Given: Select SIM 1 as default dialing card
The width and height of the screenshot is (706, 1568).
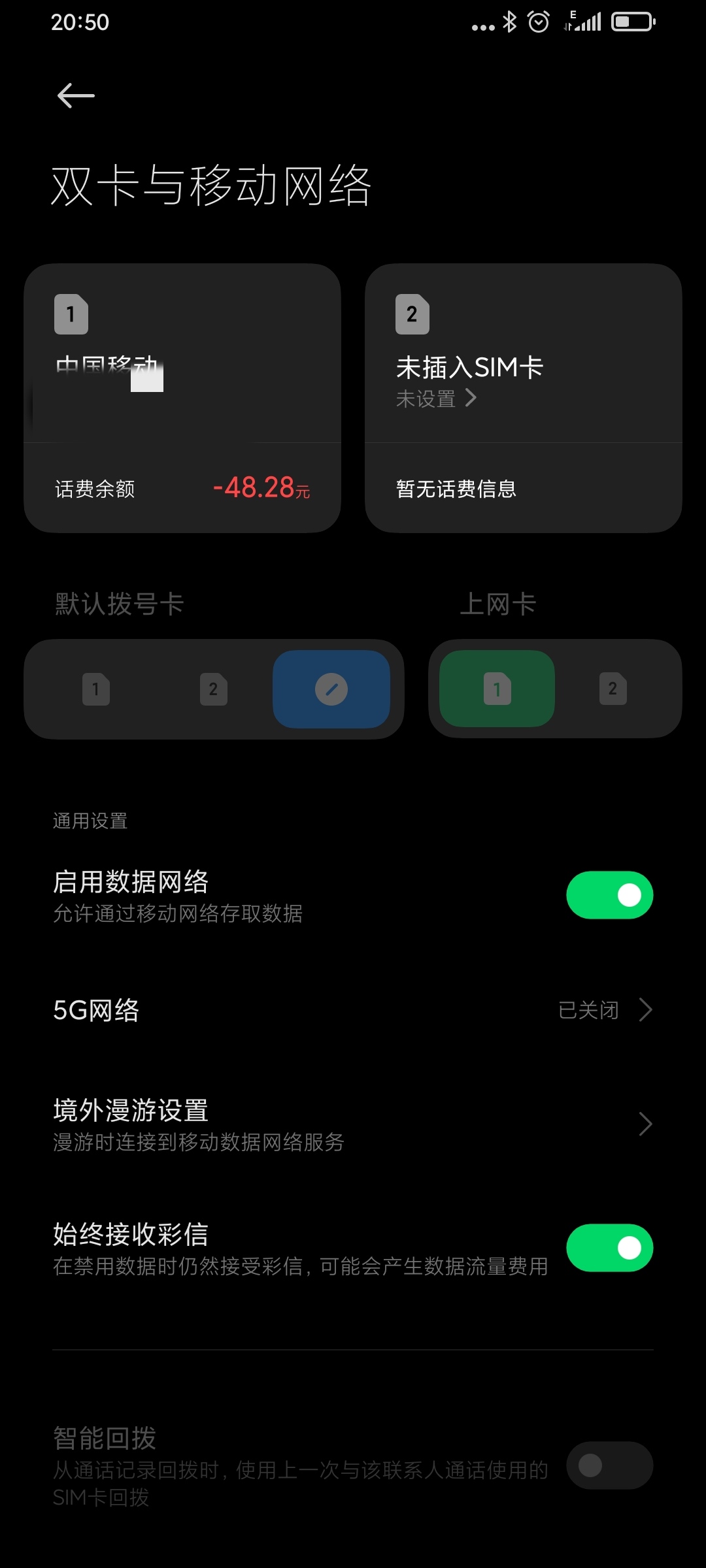Looking at the screenshot, I should [x=96, y=689].
